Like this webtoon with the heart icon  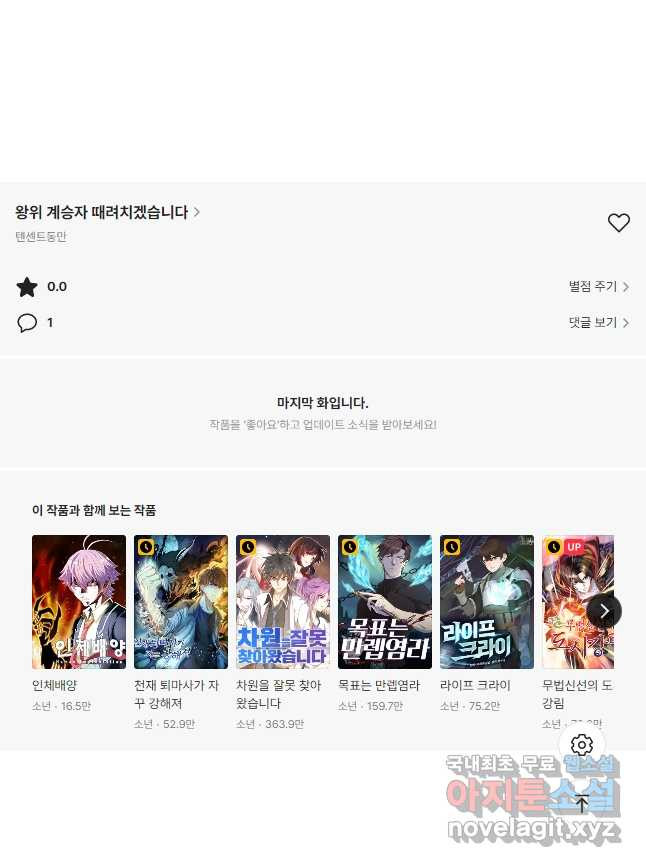(619, 223)
